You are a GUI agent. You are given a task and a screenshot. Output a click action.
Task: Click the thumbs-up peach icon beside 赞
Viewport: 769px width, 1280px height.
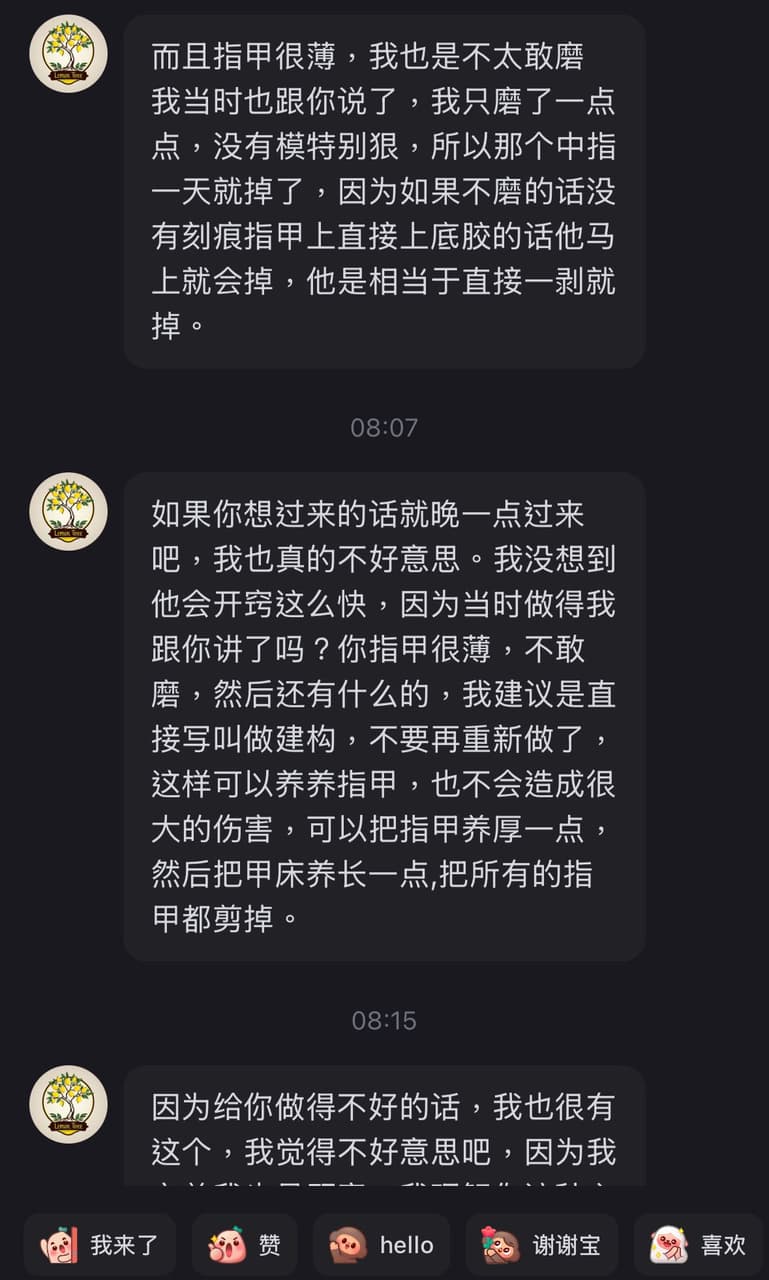pos(229,1243)
